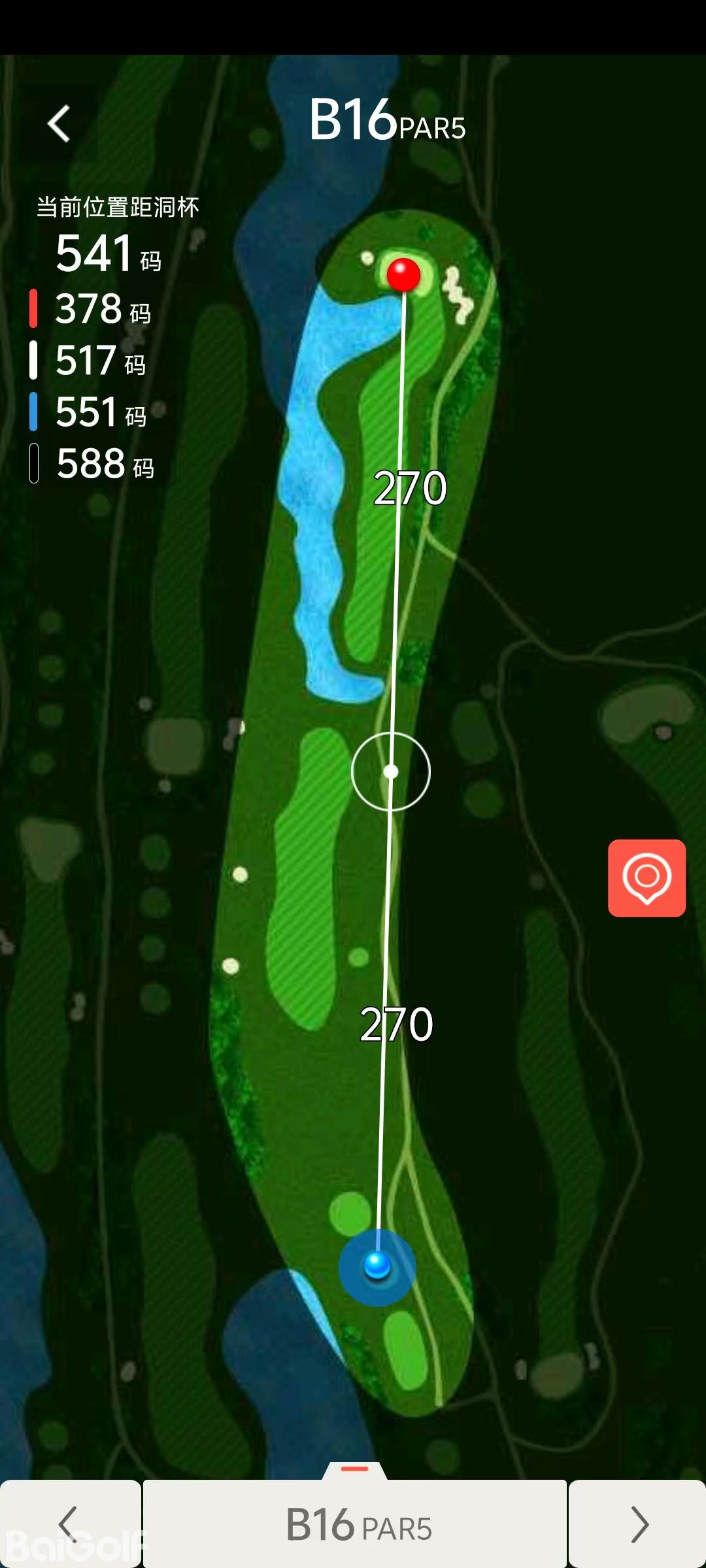Tap the red flag pin on the green
The image size is (706, 1568).
403,274
